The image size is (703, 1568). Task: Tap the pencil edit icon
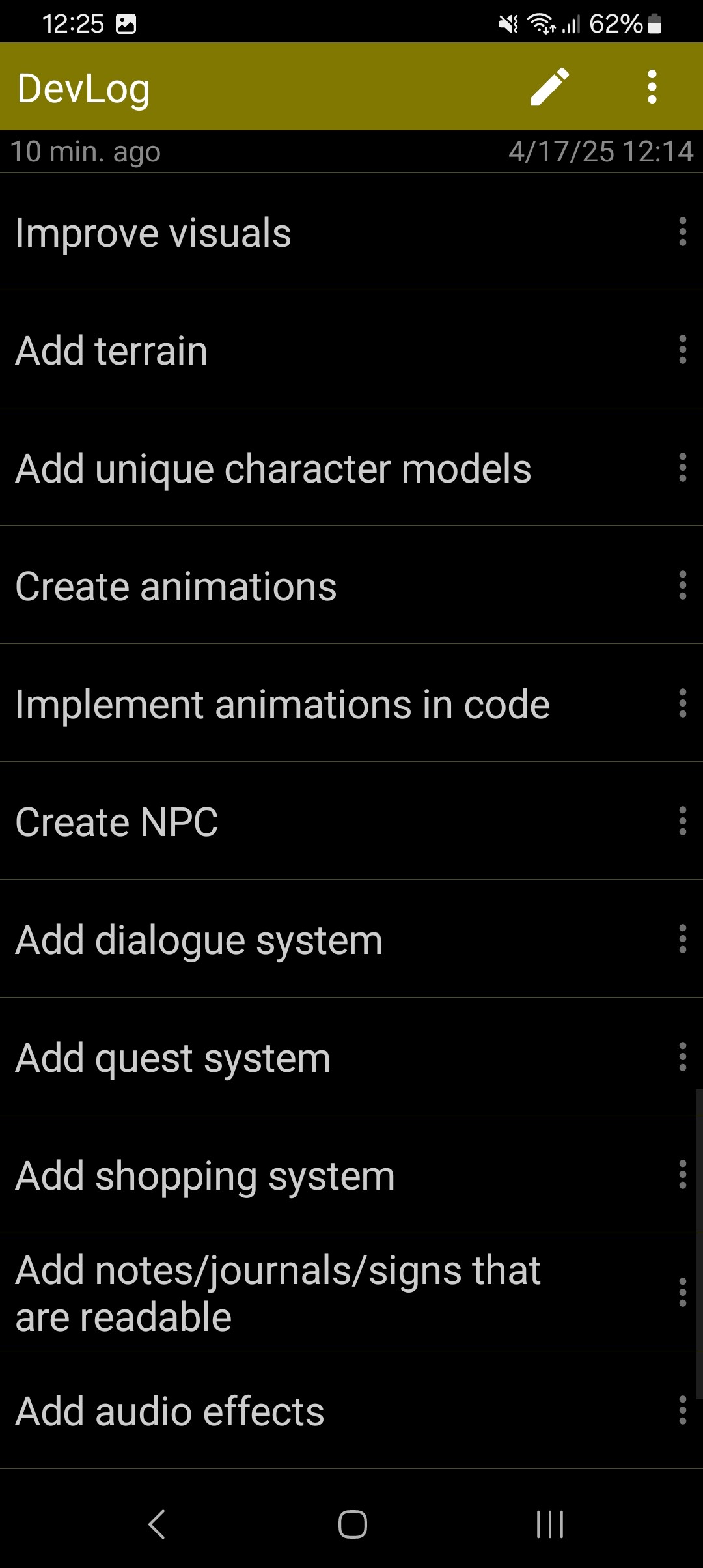(x=550, y=87)
